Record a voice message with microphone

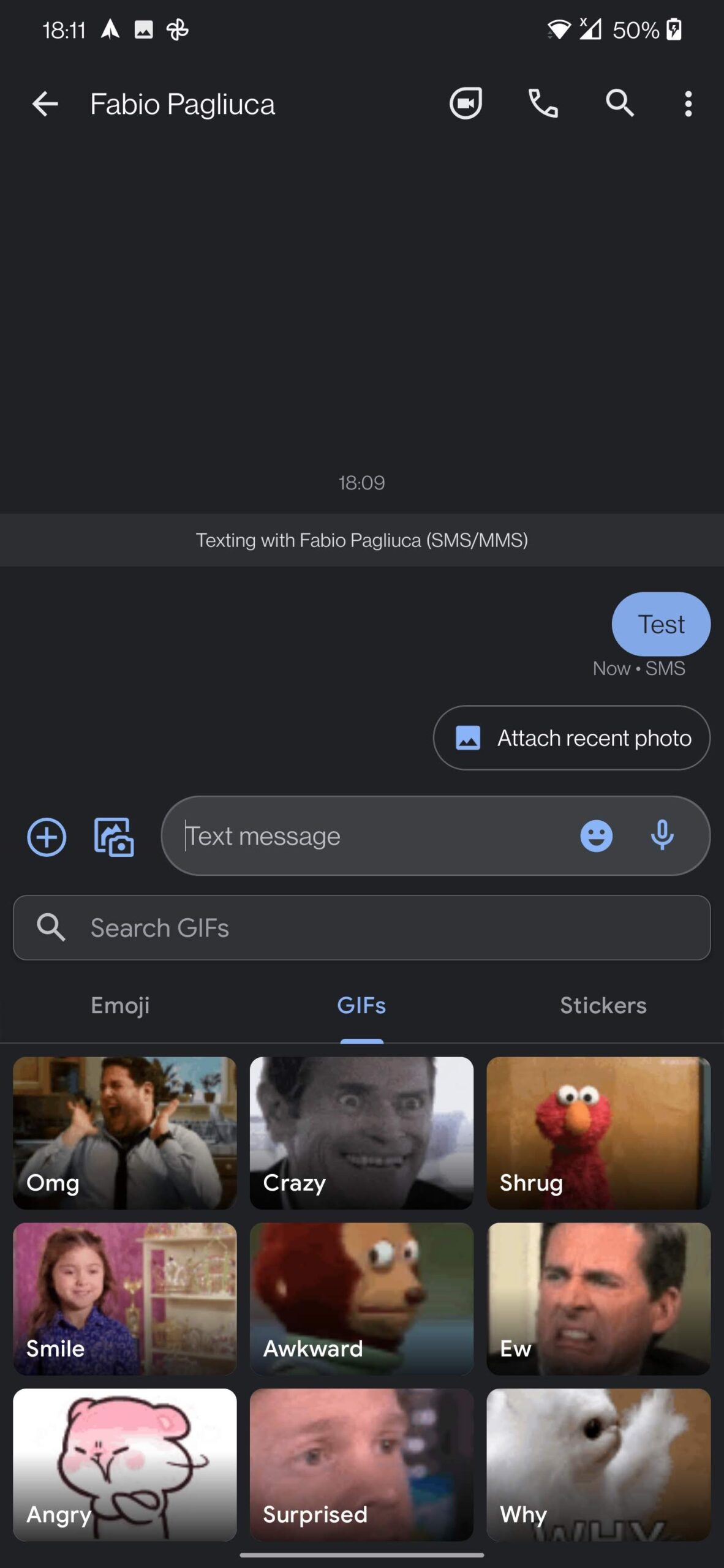click(662, 835)
